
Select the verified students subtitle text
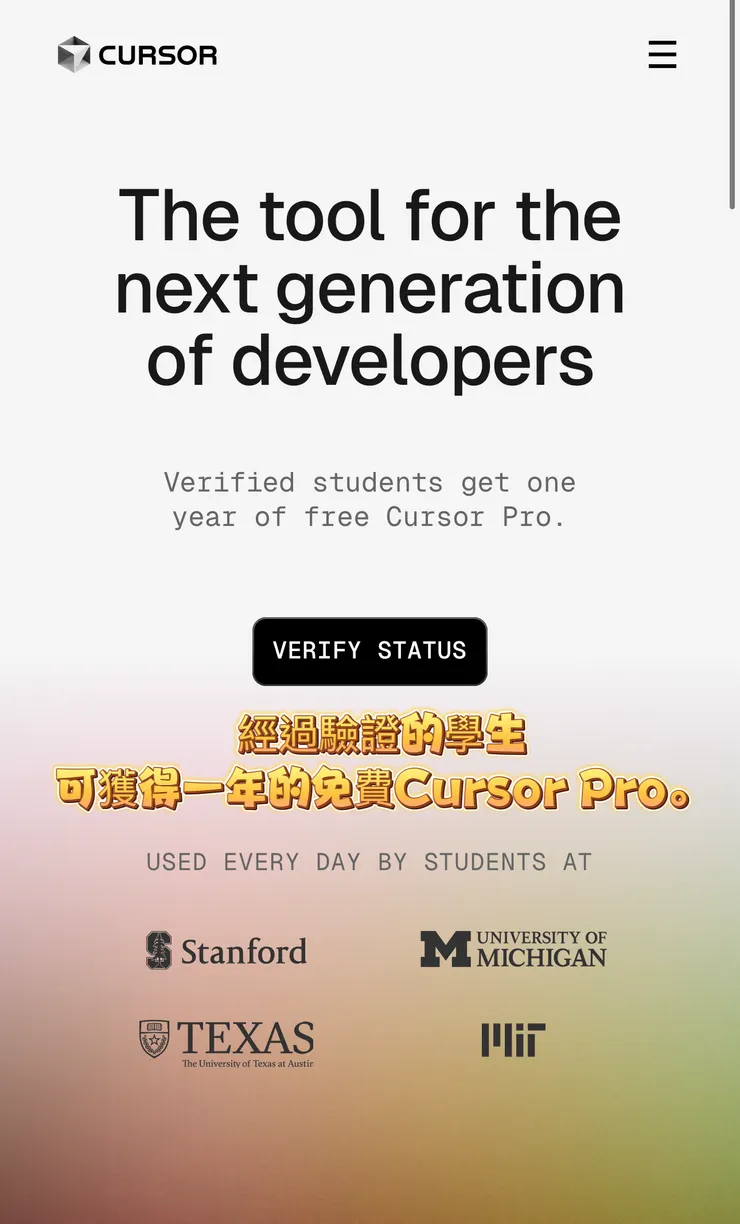(x=370, y=499)
